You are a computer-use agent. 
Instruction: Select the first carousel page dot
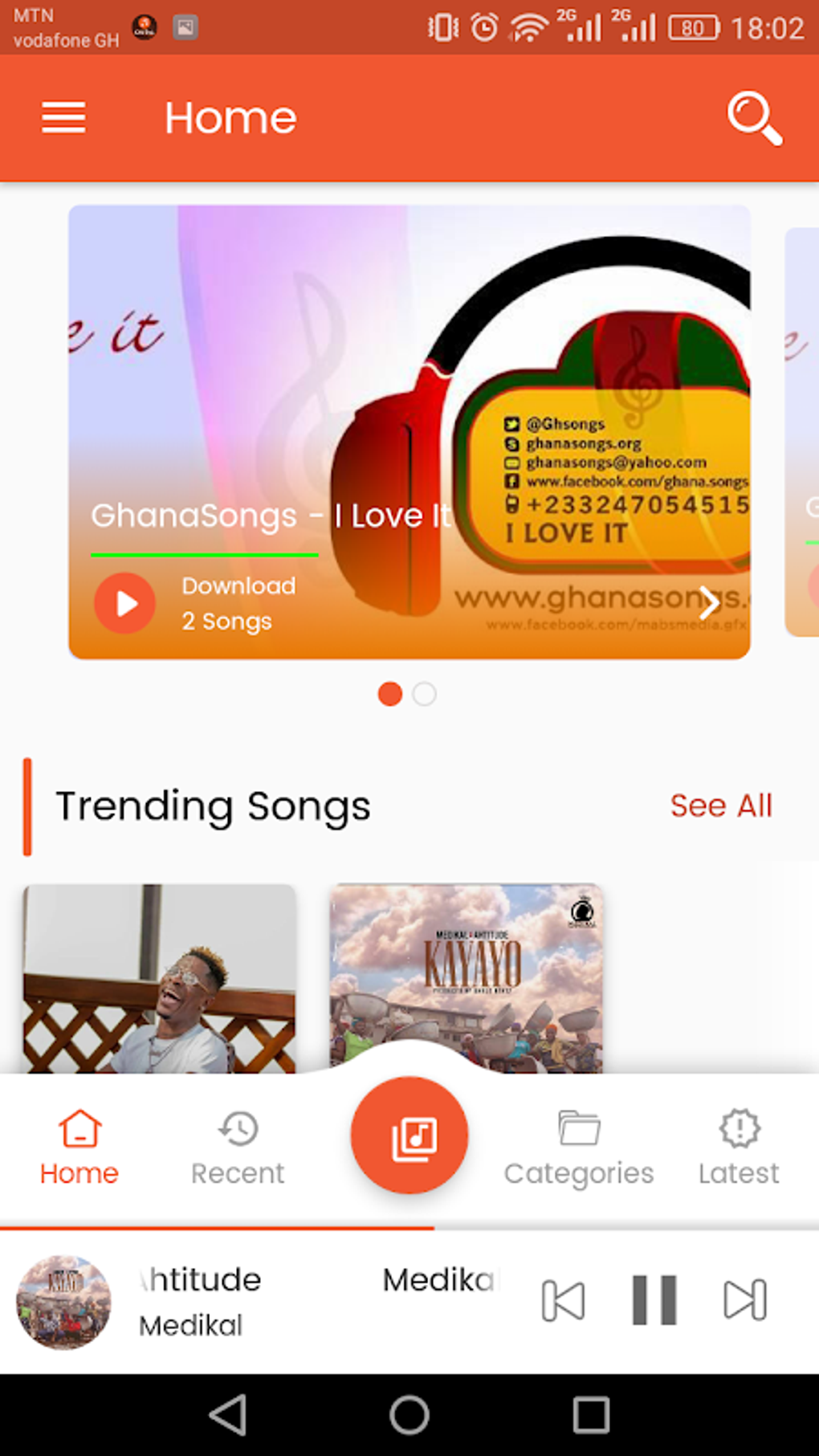coord(391,694)
